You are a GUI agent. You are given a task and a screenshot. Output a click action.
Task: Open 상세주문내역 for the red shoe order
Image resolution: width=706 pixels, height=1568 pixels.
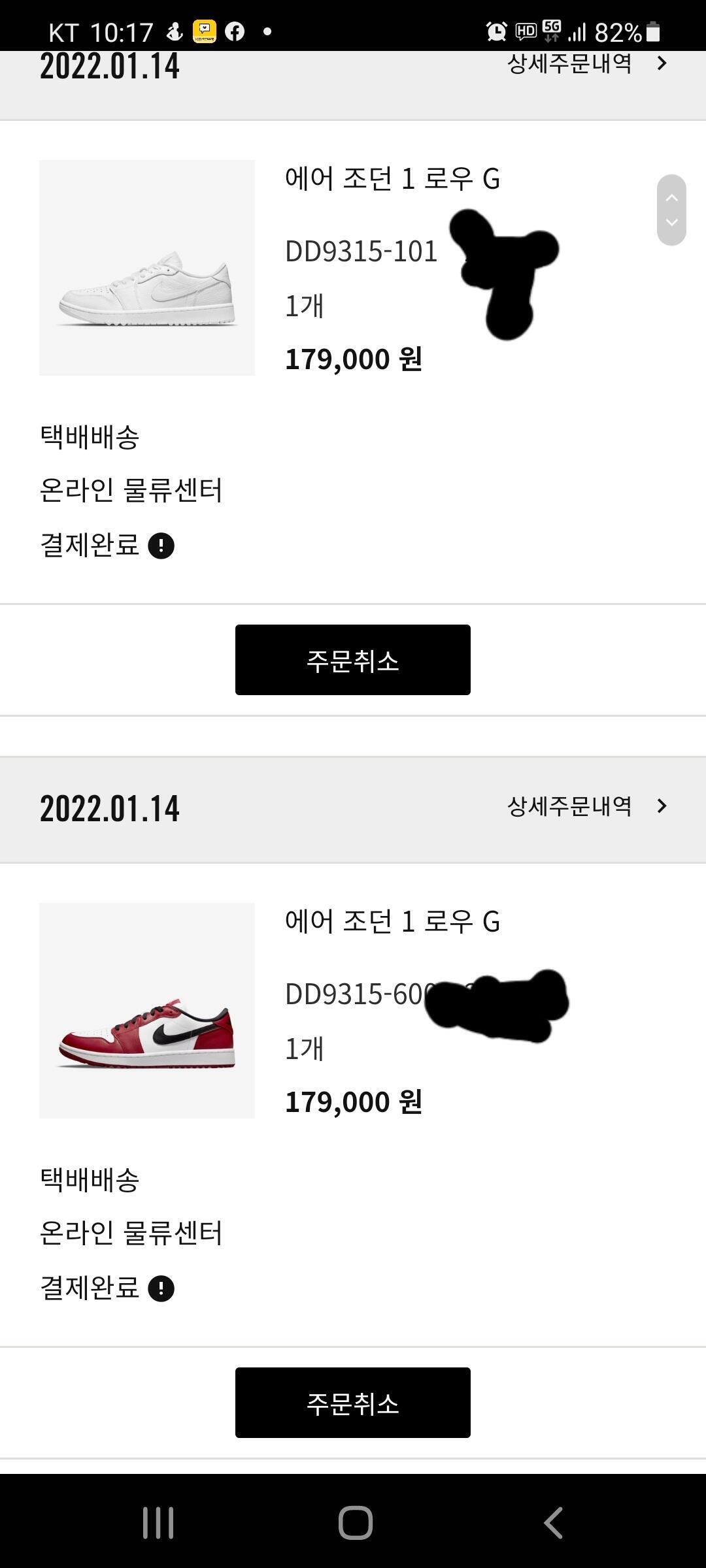(x=586, y=806)
